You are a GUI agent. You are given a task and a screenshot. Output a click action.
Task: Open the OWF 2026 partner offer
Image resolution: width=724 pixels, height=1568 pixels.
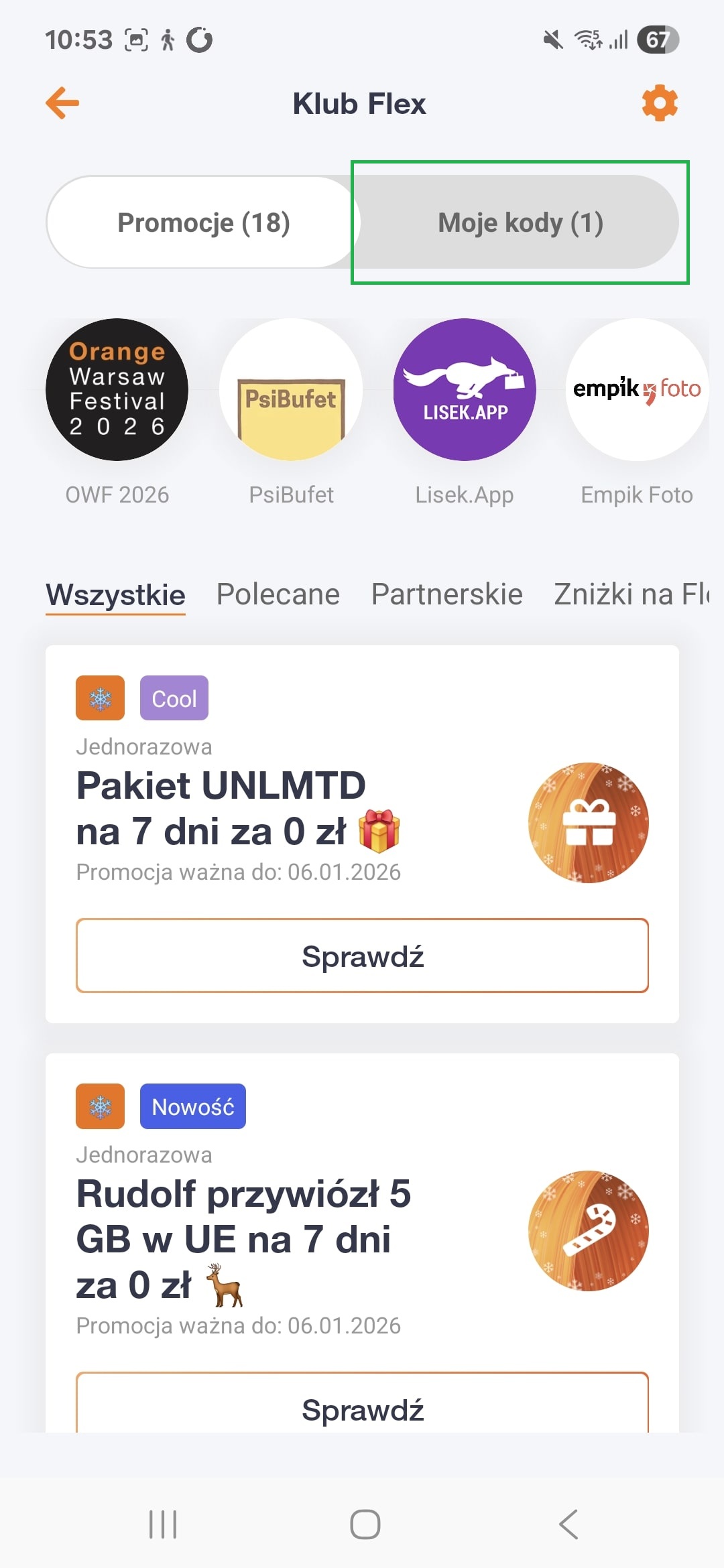click(x=117, y=390)
